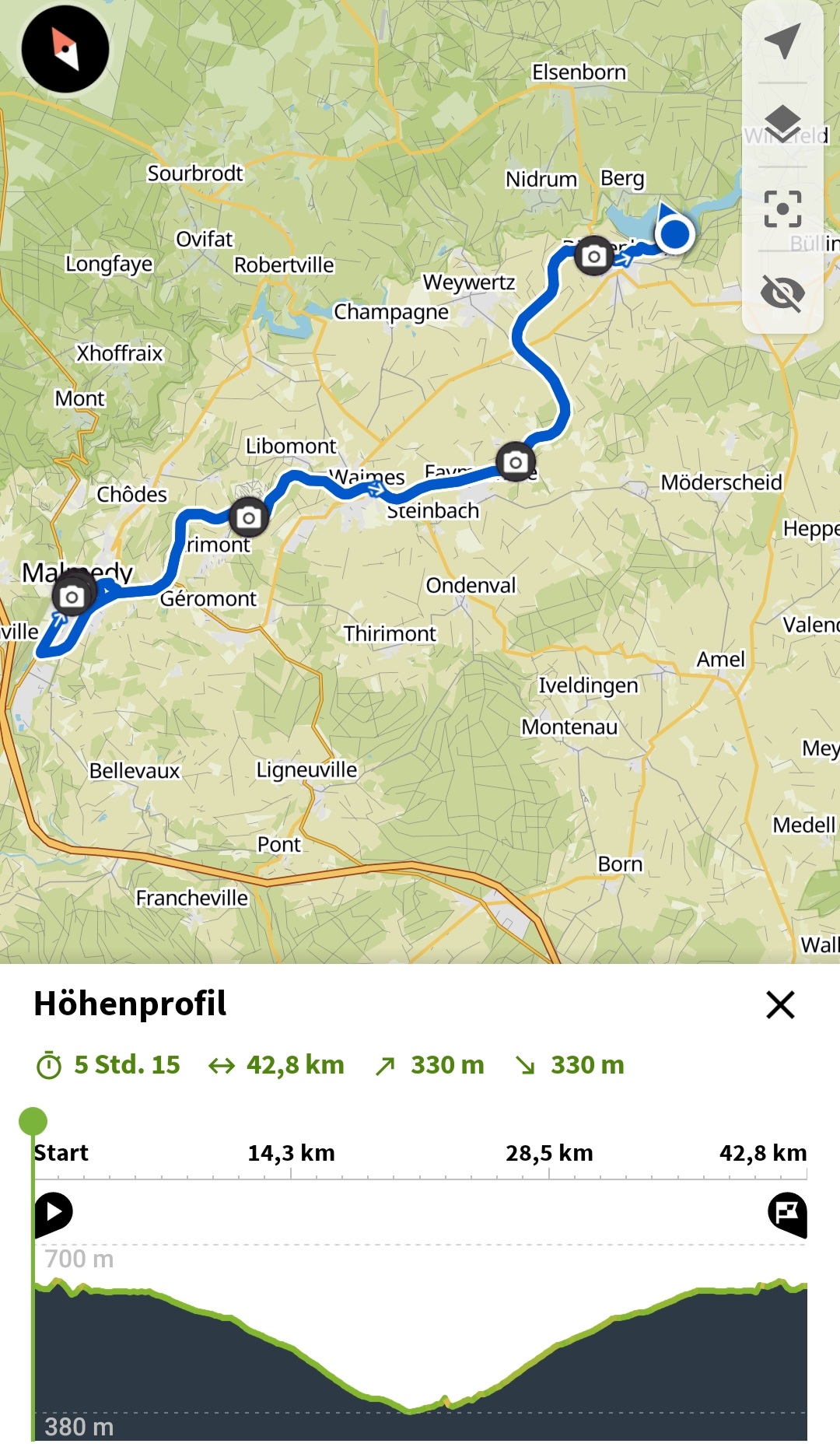Tap the compass to reorient the map
The image size is (840, 1454).
pos(65,49)
